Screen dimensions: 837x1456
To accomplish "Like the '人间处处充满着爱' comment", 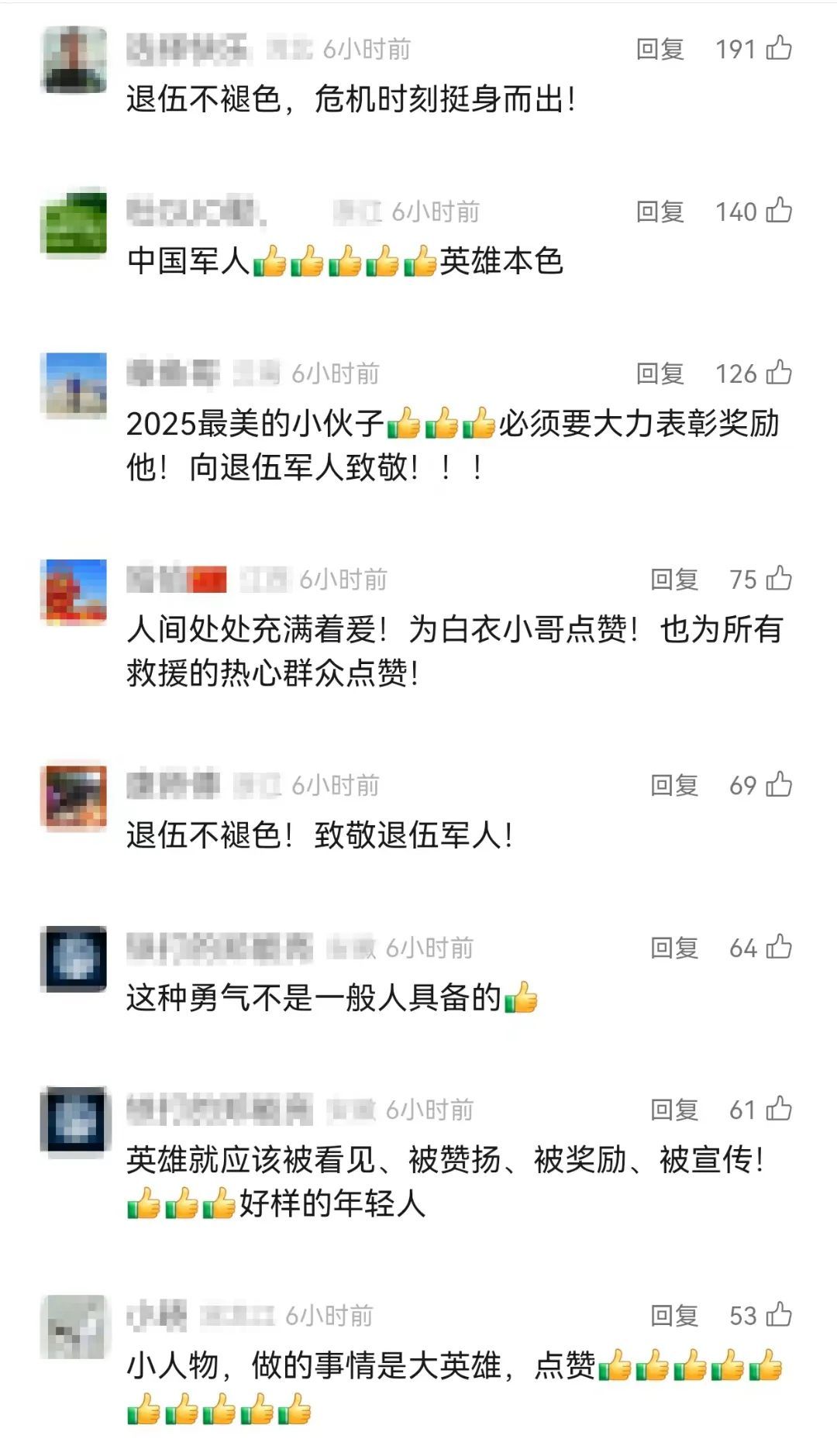I will 778,579.
